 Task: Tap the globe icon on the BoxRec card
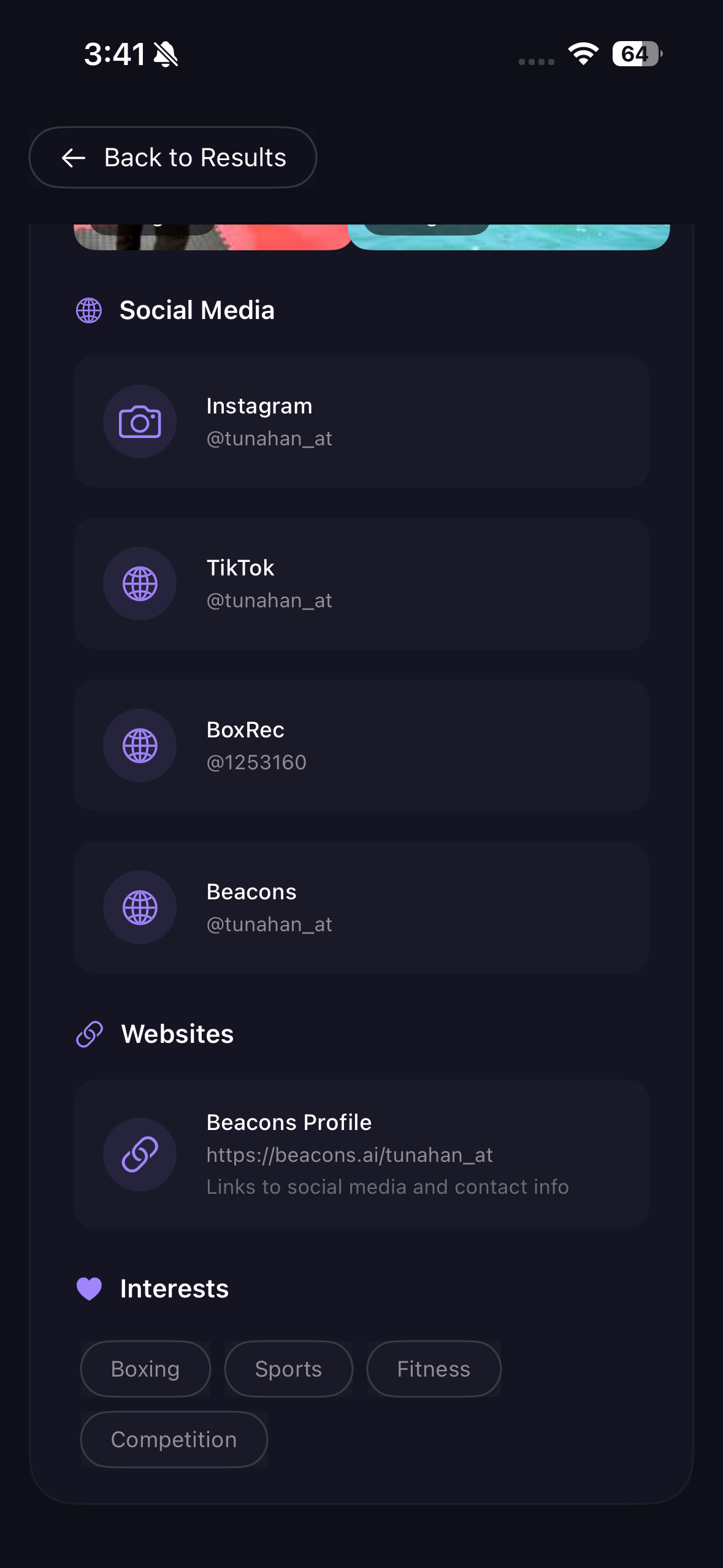(x=140, y=745)
